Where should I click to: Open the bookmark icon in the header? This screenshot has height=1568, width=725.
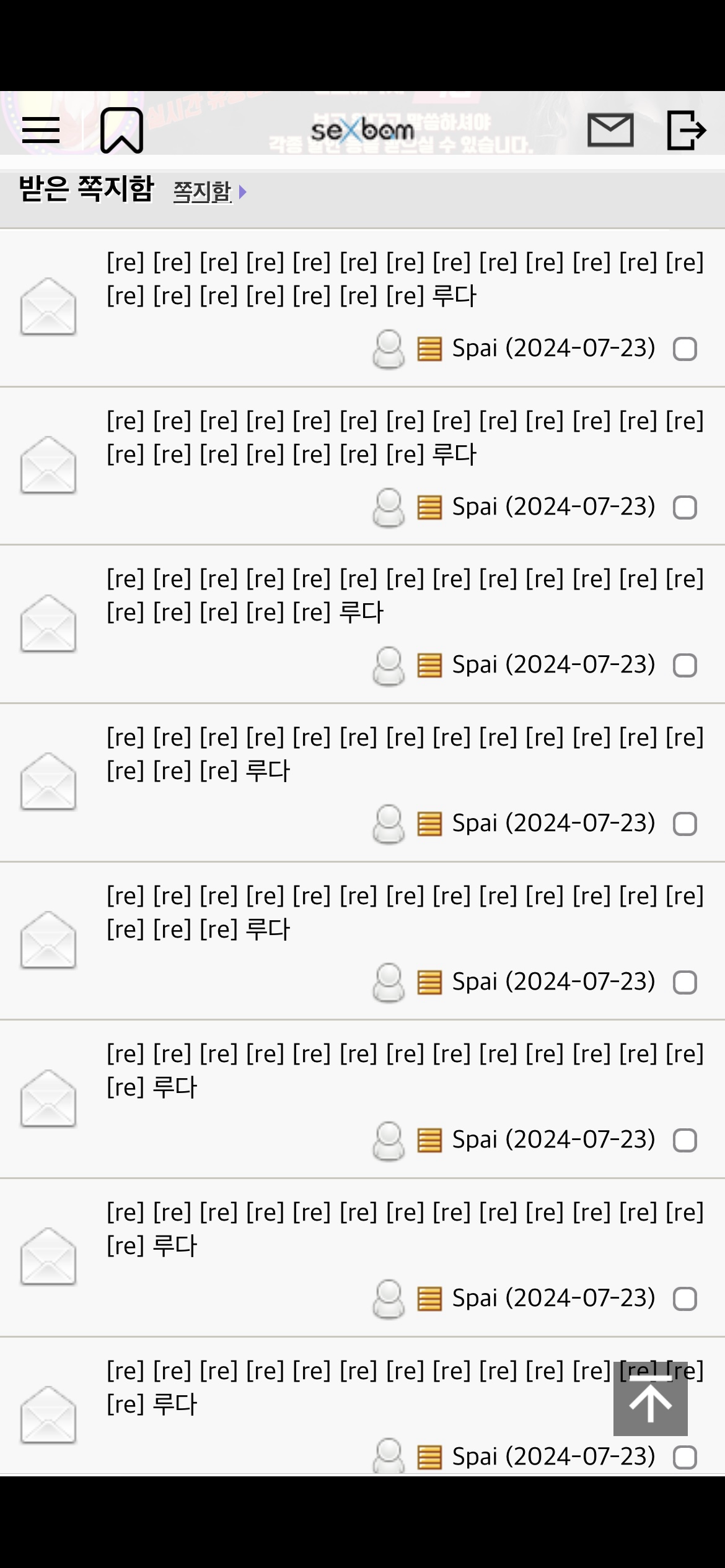click(121, 130)
